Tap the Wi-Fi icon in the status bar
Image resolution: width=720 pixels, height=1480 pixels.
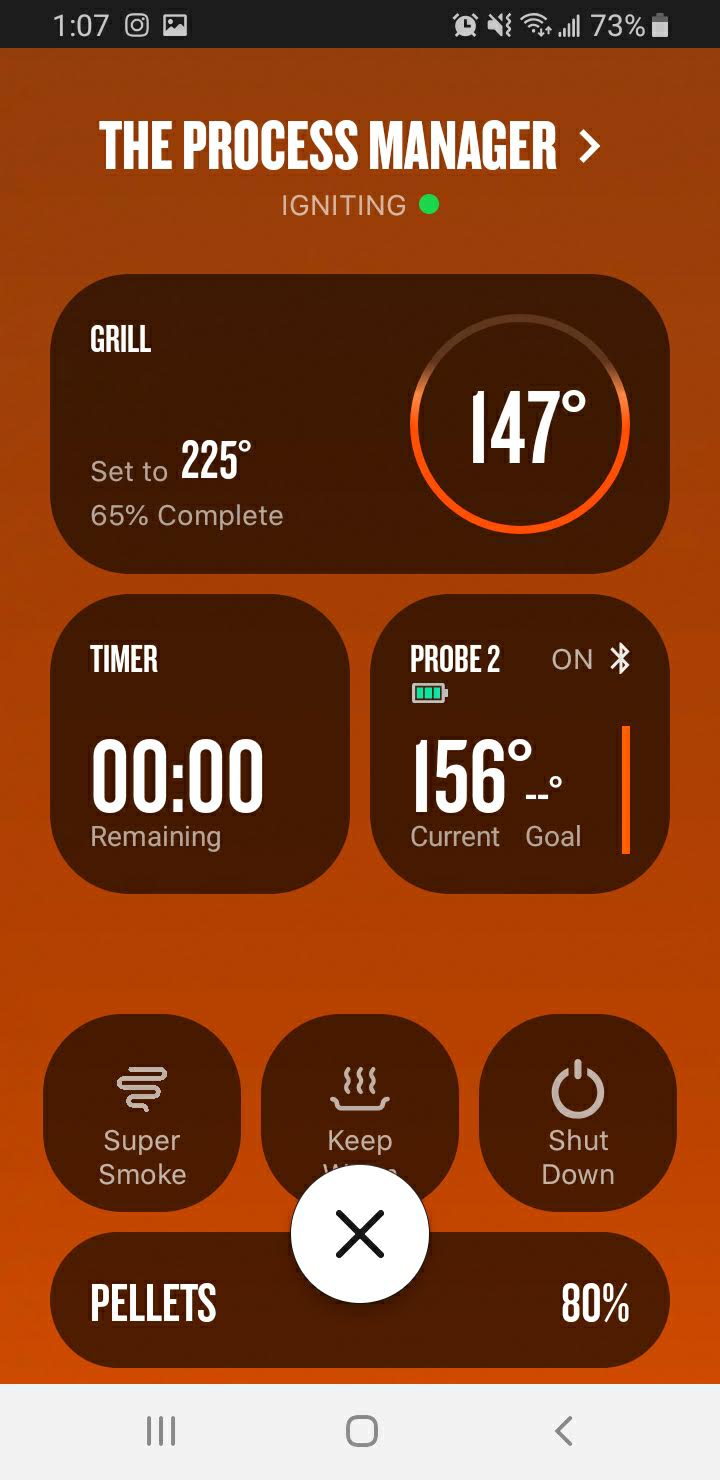pos(533,26)
